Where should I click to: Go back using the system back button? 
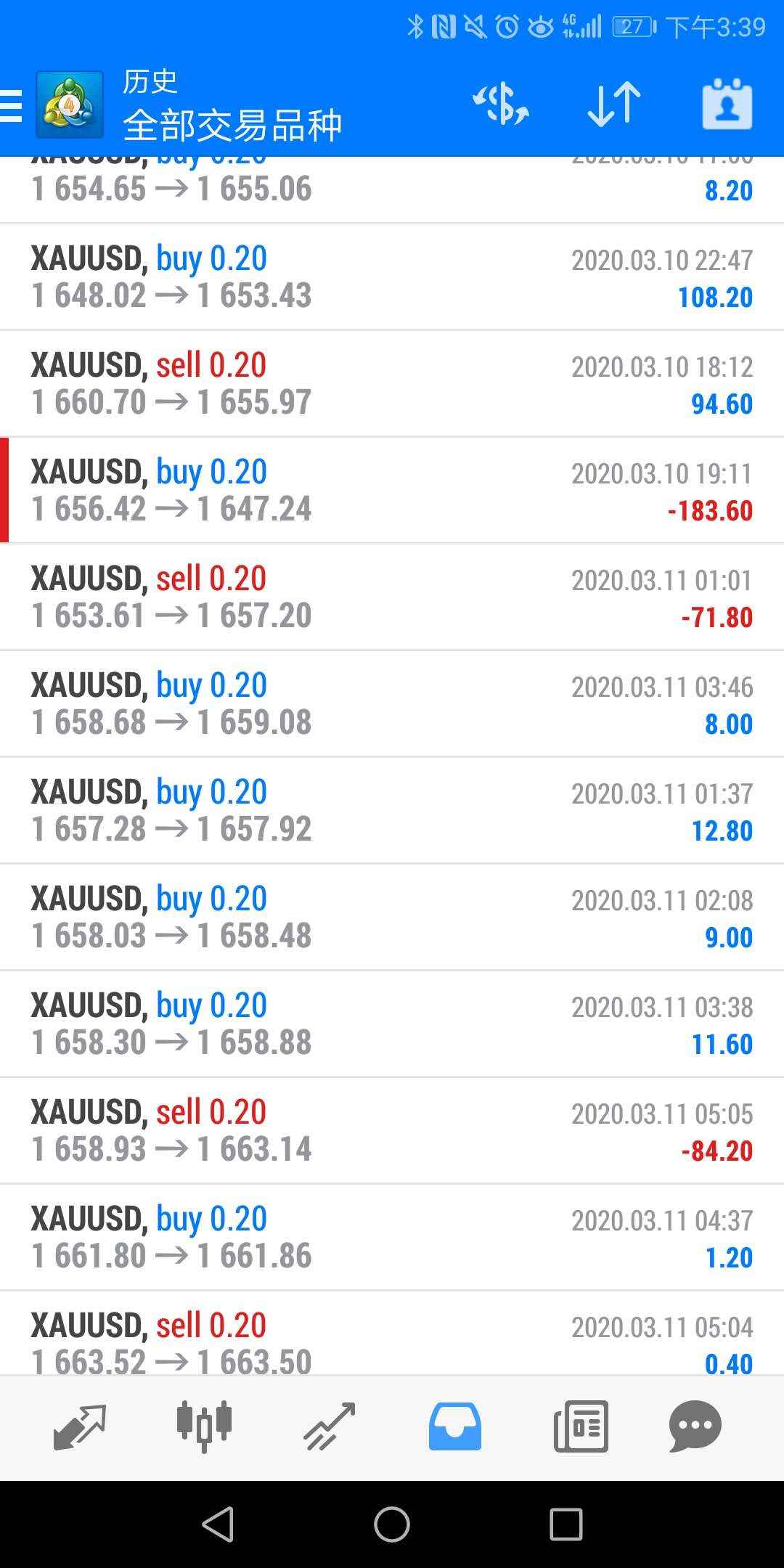click(218, 1524)
